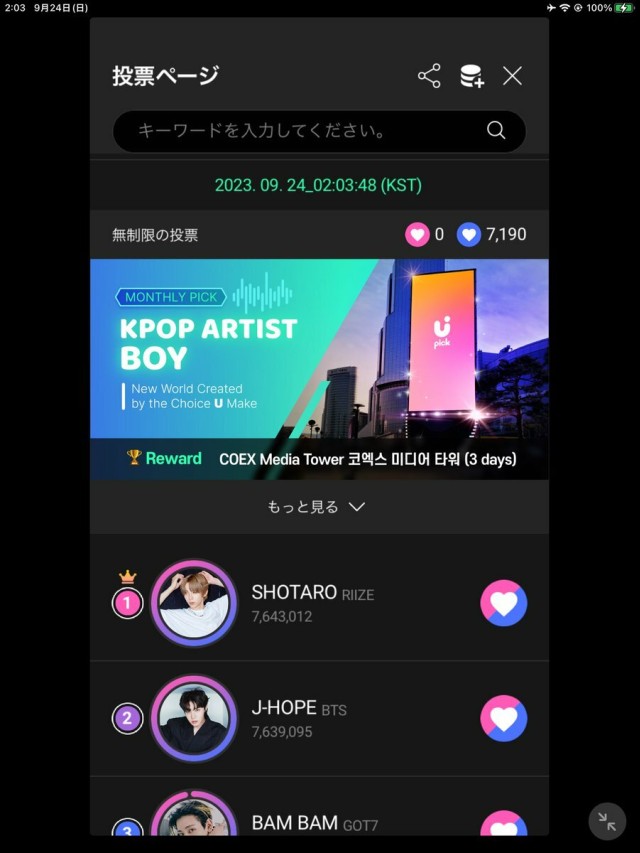Screen dimensions: 640x853
Task: Share the voting page
Action: [429, 76]
